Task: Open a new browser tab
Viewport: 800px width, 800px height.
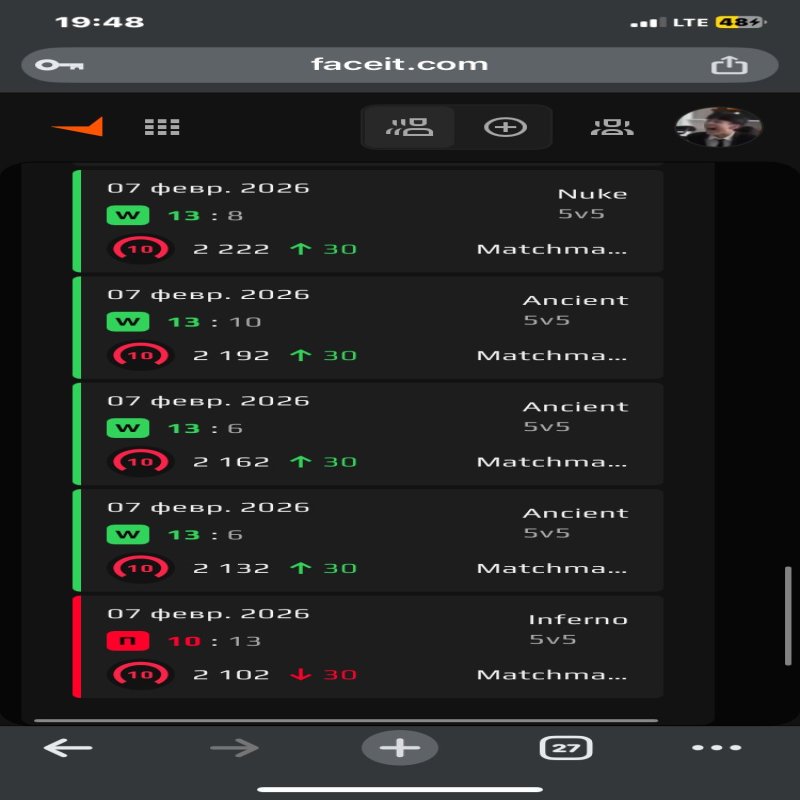Action: [x=399, y=748]
